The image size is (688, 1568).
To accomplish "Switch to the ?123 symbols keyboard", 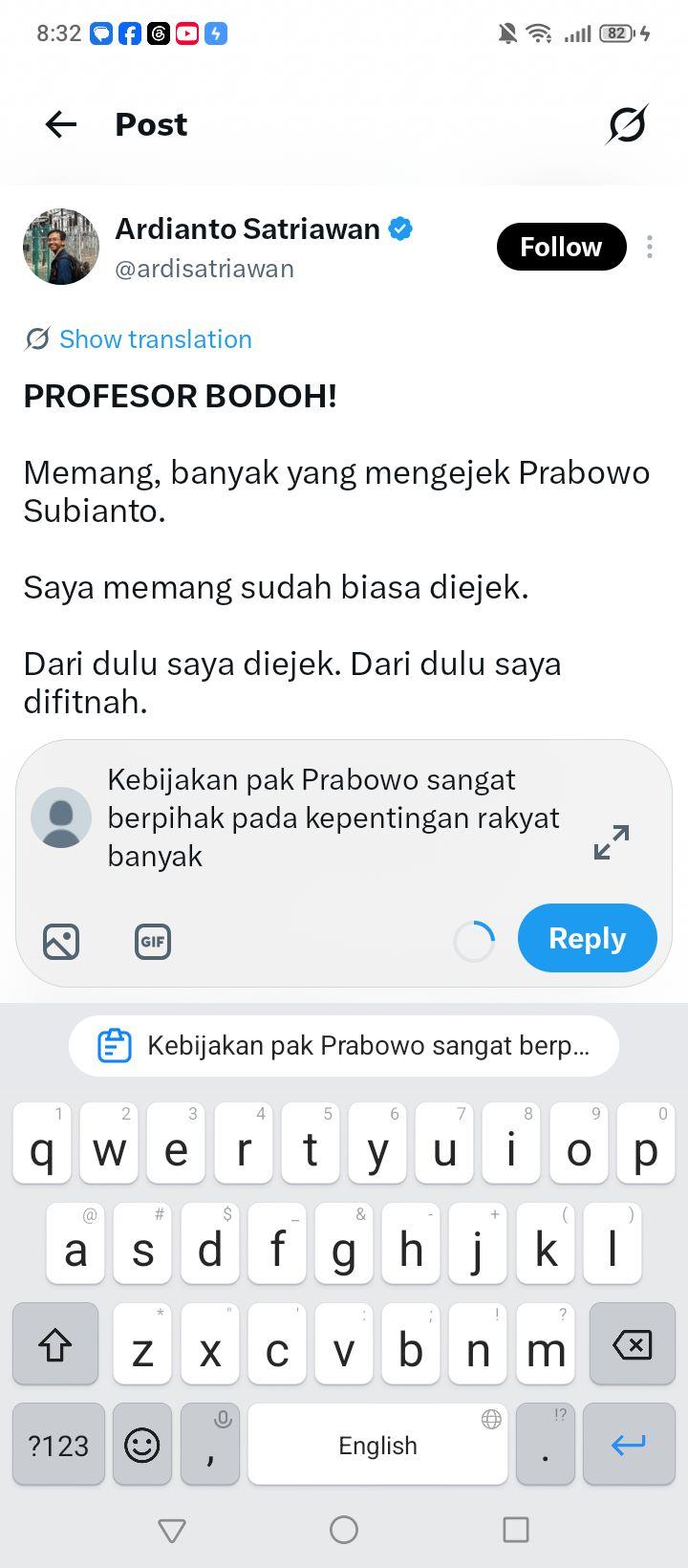I will point(58,1445).
